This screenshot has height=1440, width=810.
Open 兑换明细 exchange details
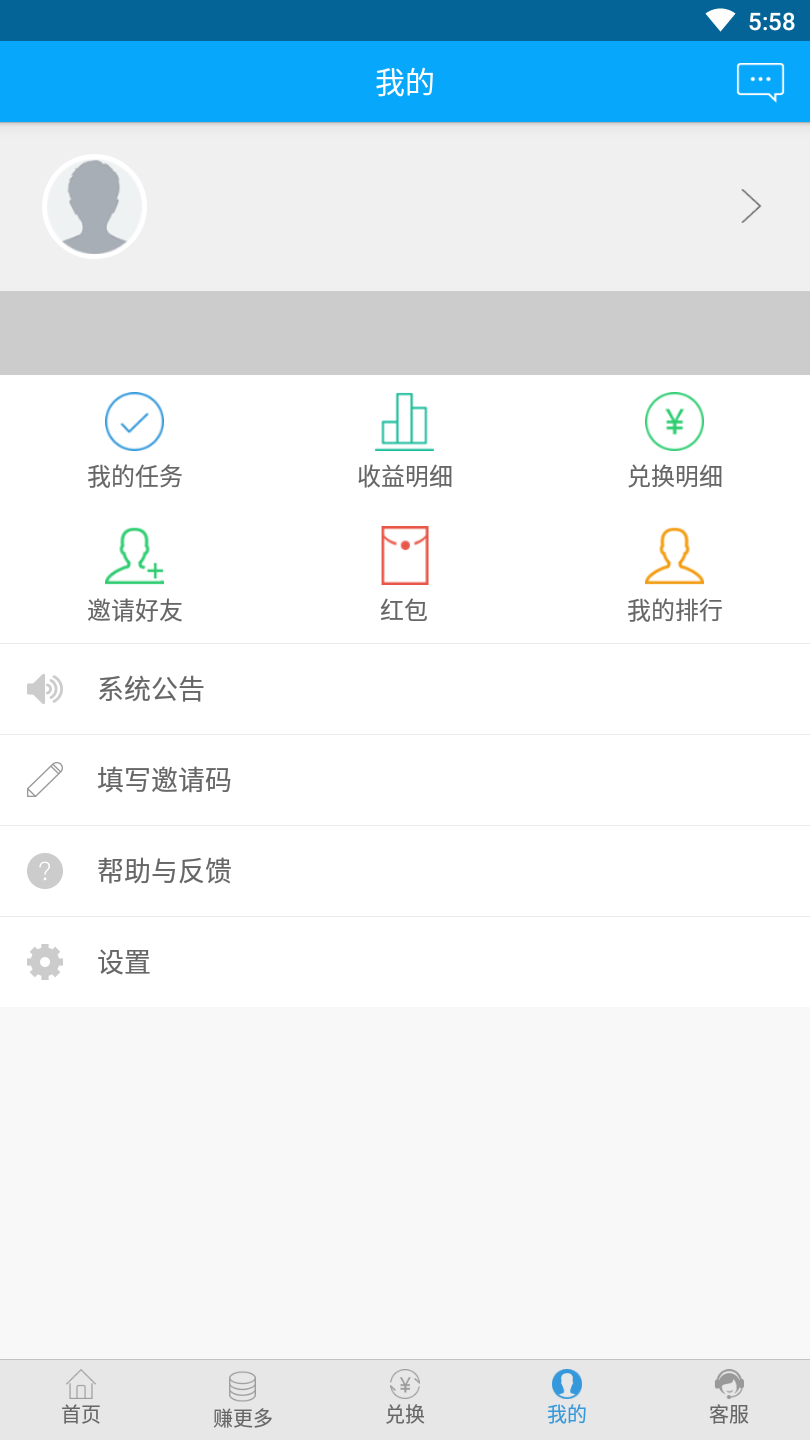point(675,441)
